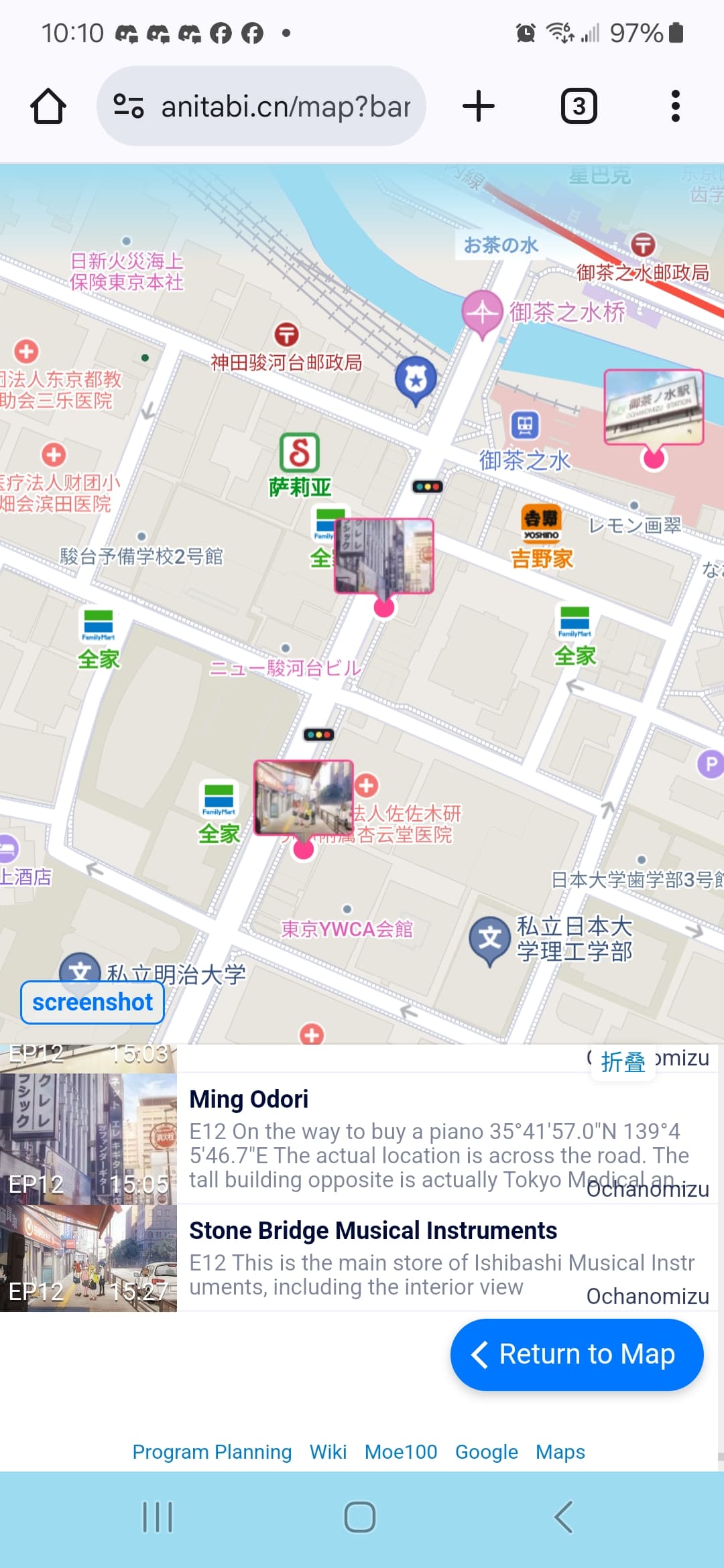Open the Maps link
This screenshot has height=1568, width=724.
[x=560, y=1451]
